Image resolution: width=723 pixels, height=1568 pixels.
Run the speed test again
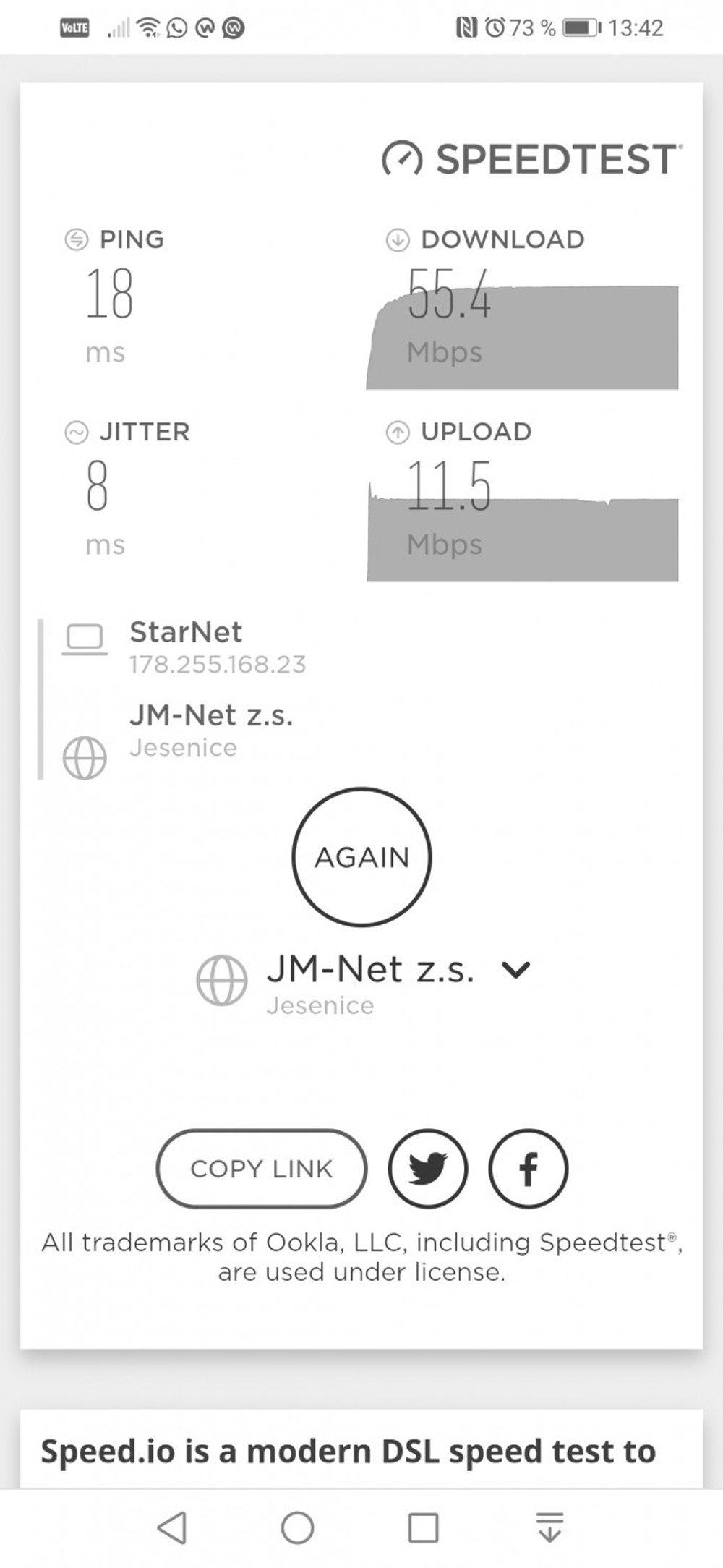(x=361, y=857)
